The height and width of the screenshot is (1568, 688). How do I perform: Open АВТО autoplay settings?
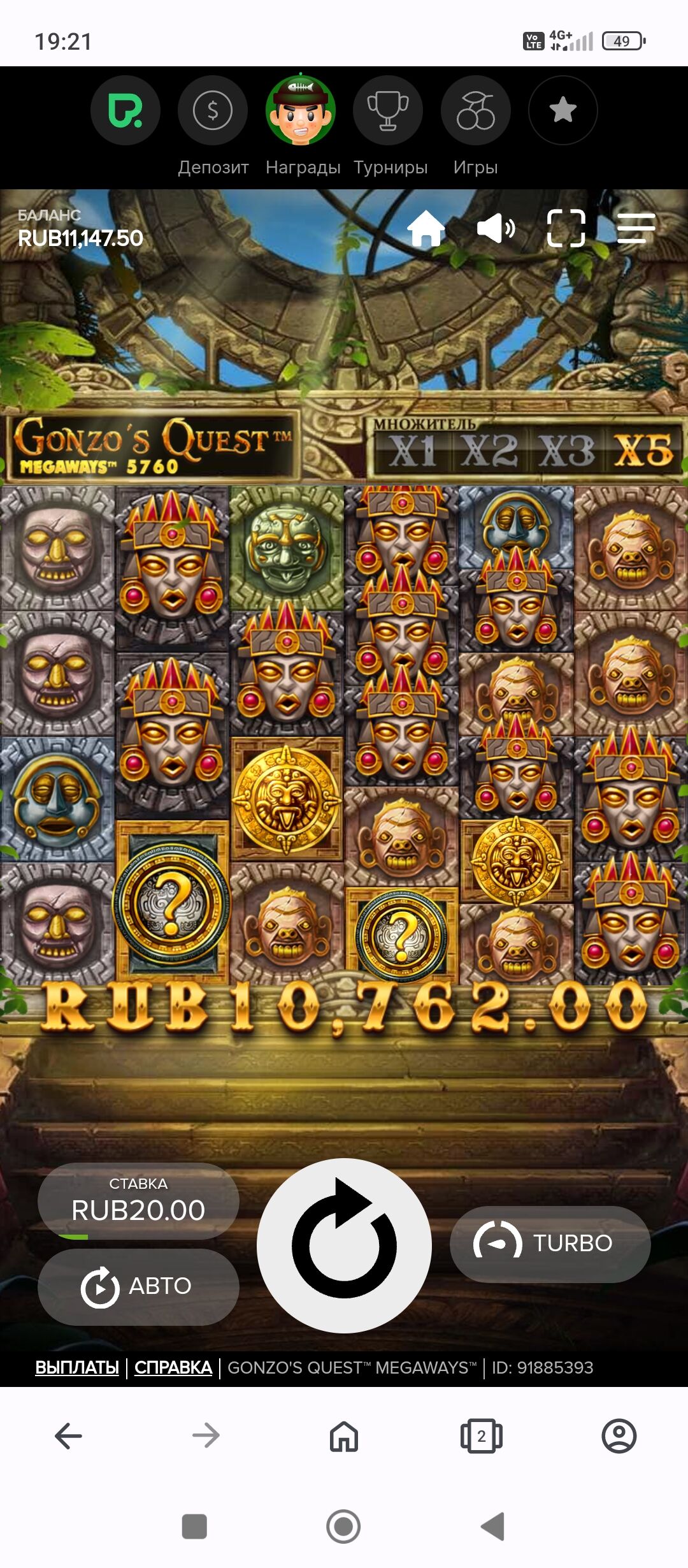coord(138,1286)
